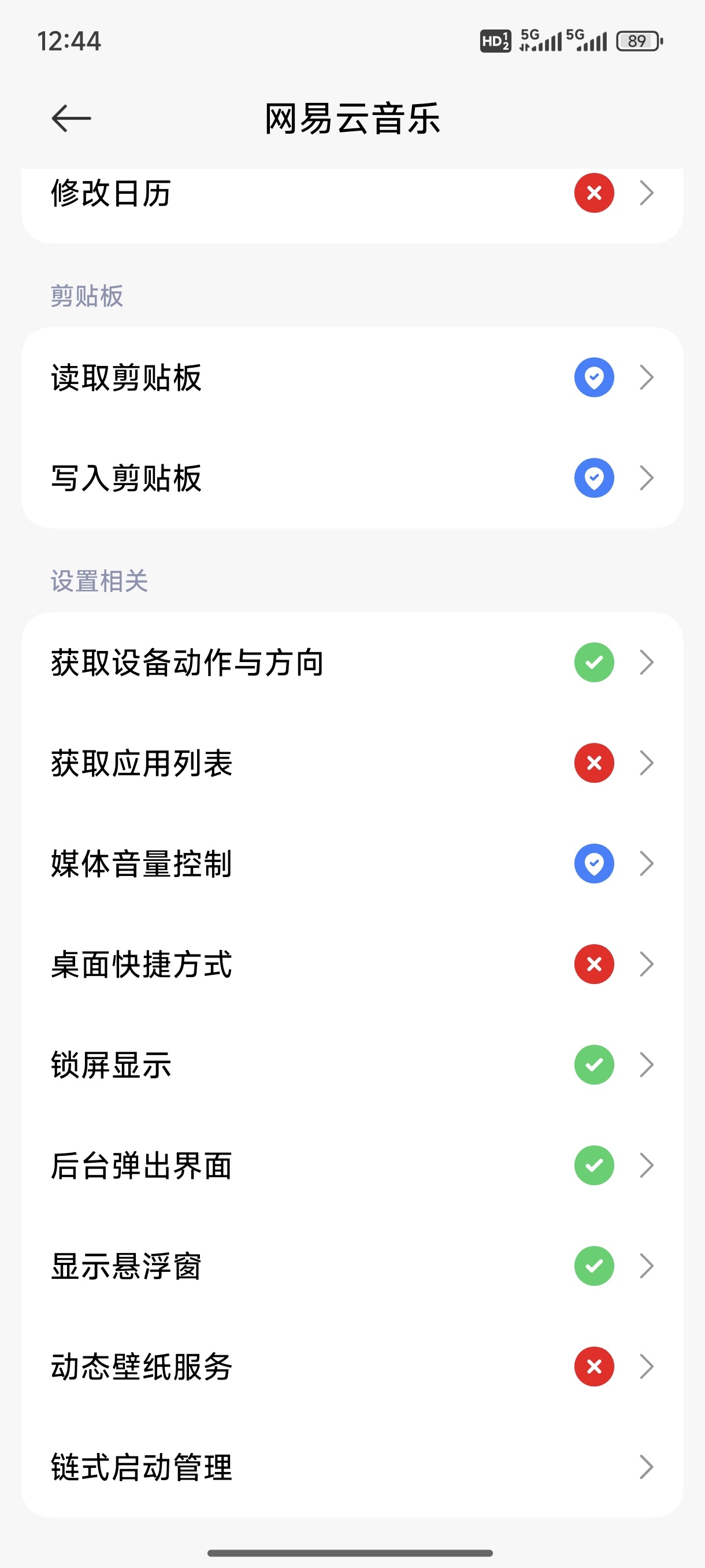Select the 显示悬浮窗 permission row

click(351, 1266)
